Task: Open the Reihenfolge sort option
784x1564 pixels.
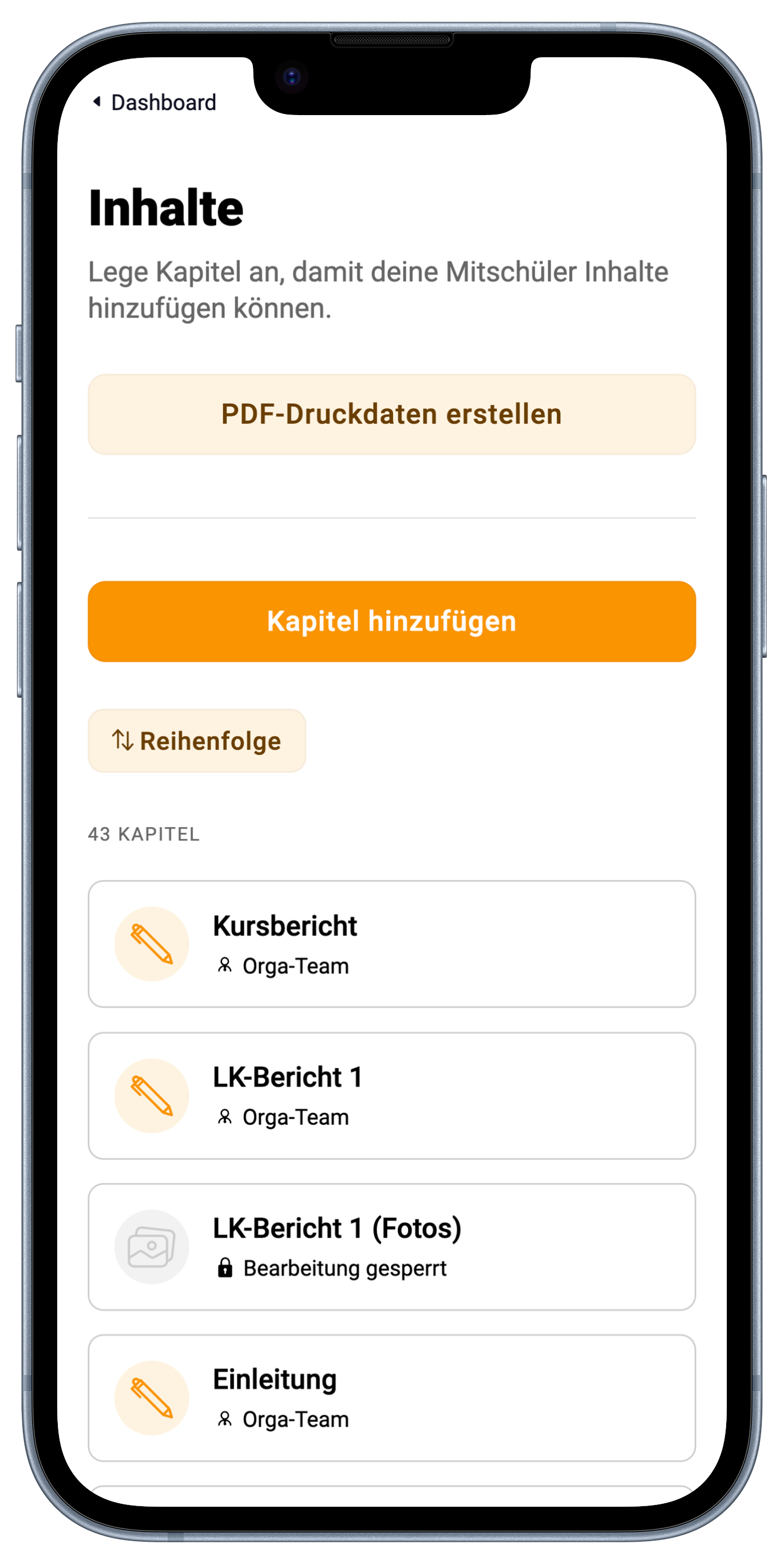Action: pos(197,741)
